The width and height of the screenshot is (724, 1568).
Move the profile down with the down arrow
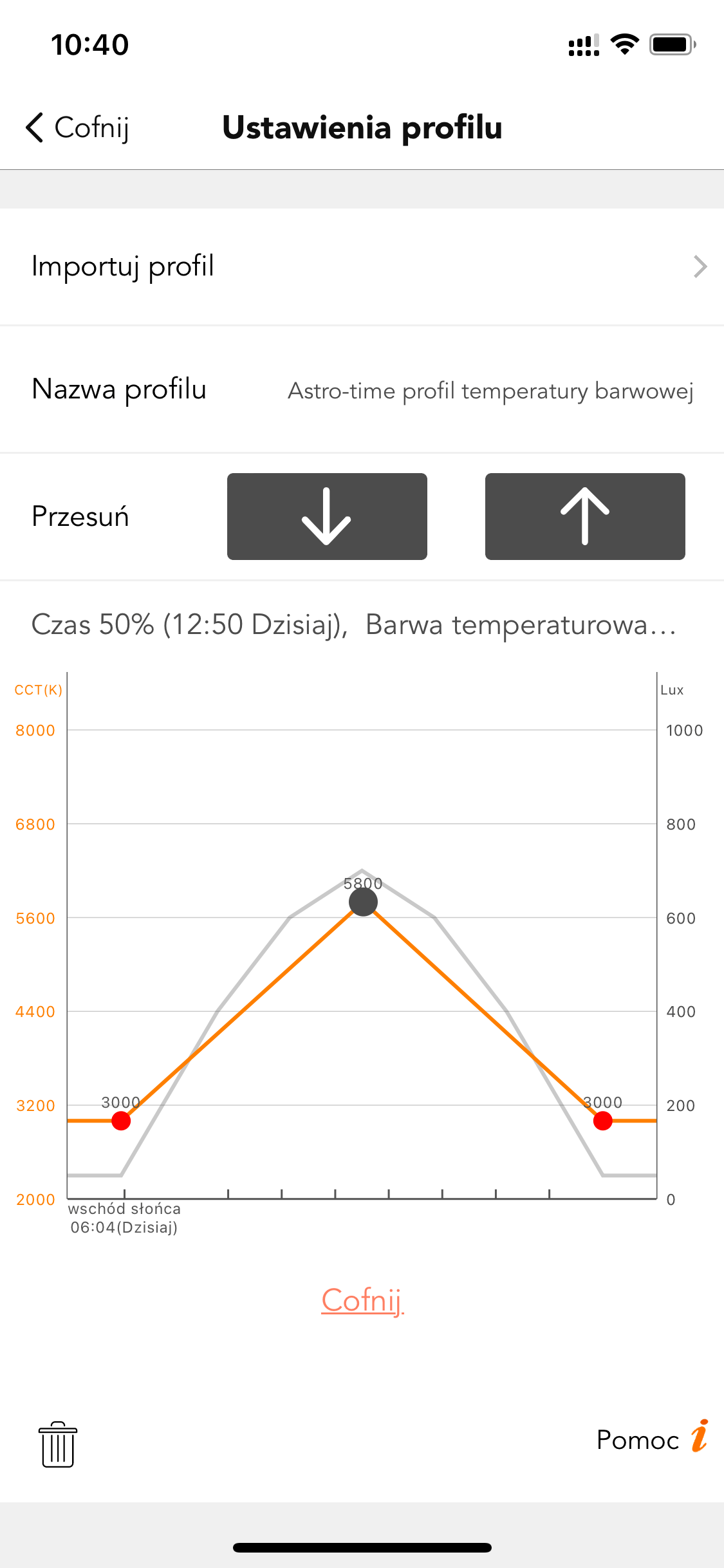pos(327,516)
